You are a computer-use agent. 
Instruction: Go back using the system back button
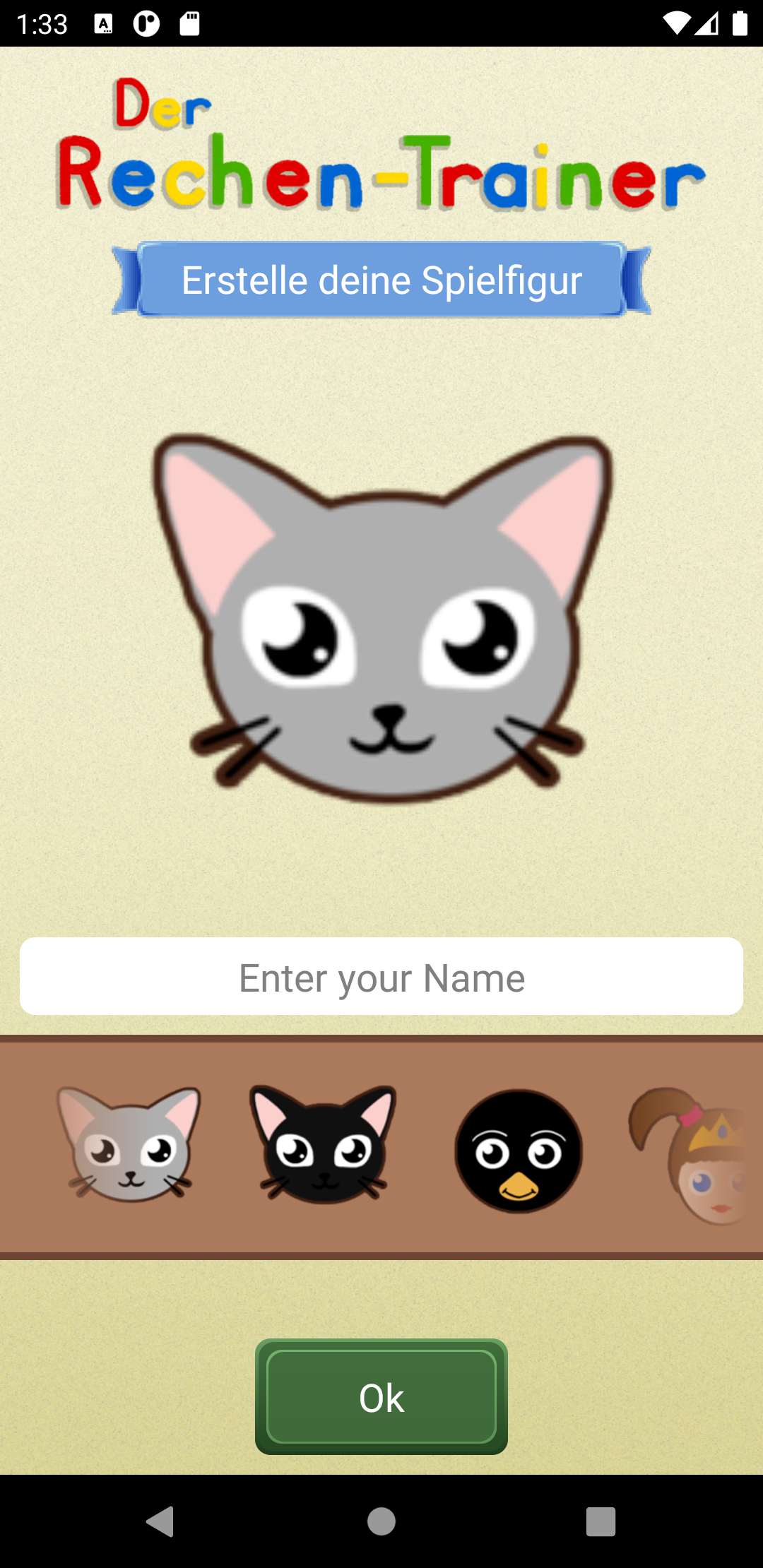(x=160, y=1521)
